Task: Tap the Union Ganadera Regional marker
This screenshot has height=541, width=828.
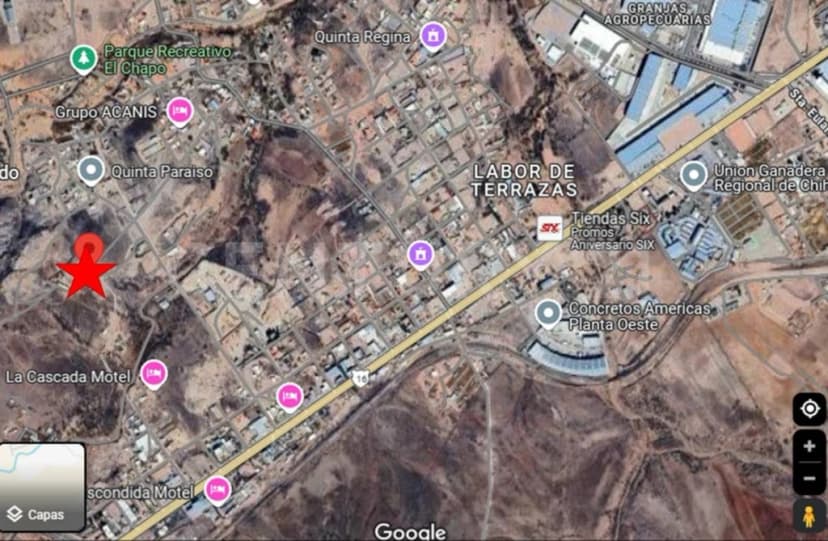Action: pos(693,176)
